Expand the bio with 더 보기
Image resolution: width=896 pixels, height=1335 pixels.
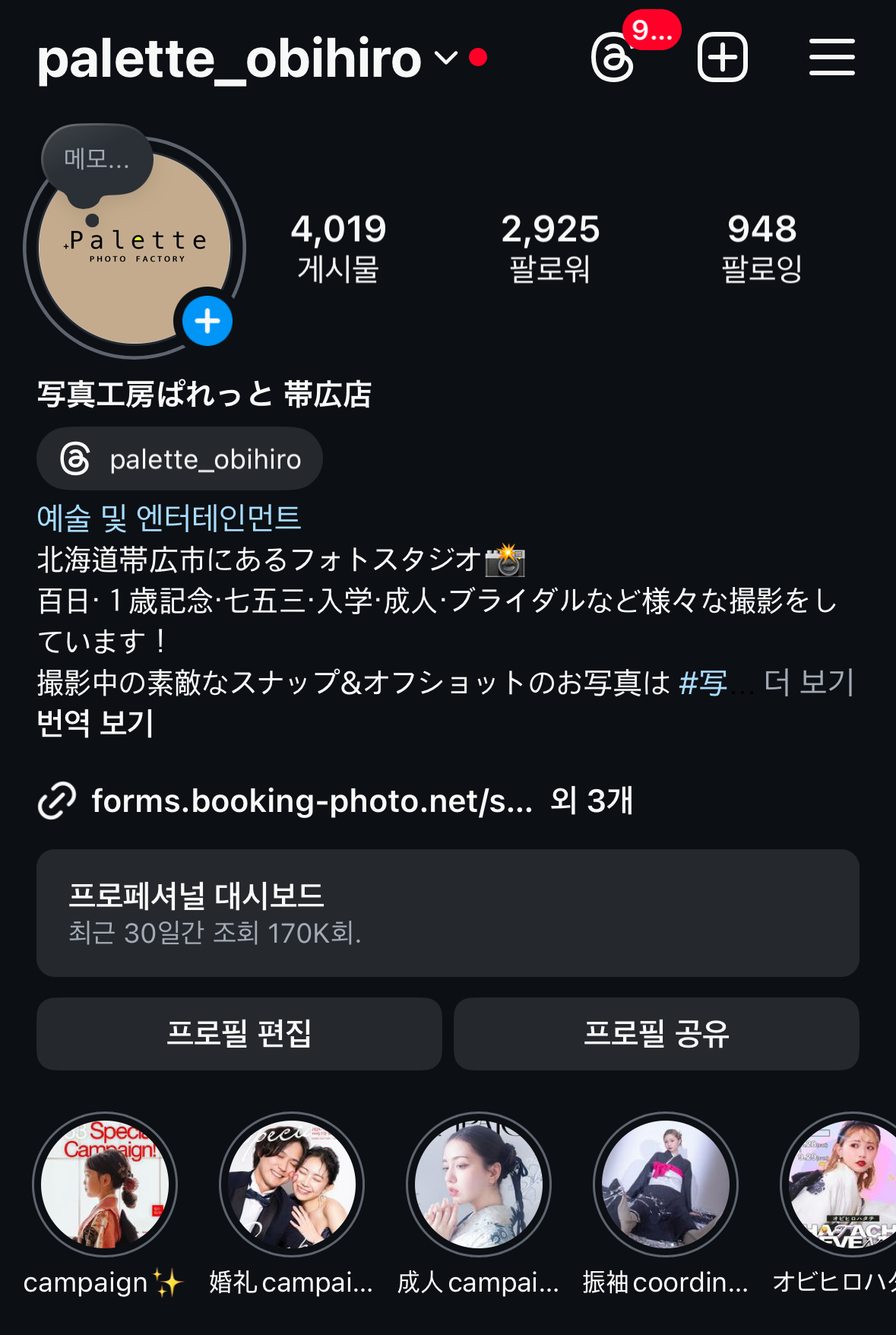click(x=809, y=682)
